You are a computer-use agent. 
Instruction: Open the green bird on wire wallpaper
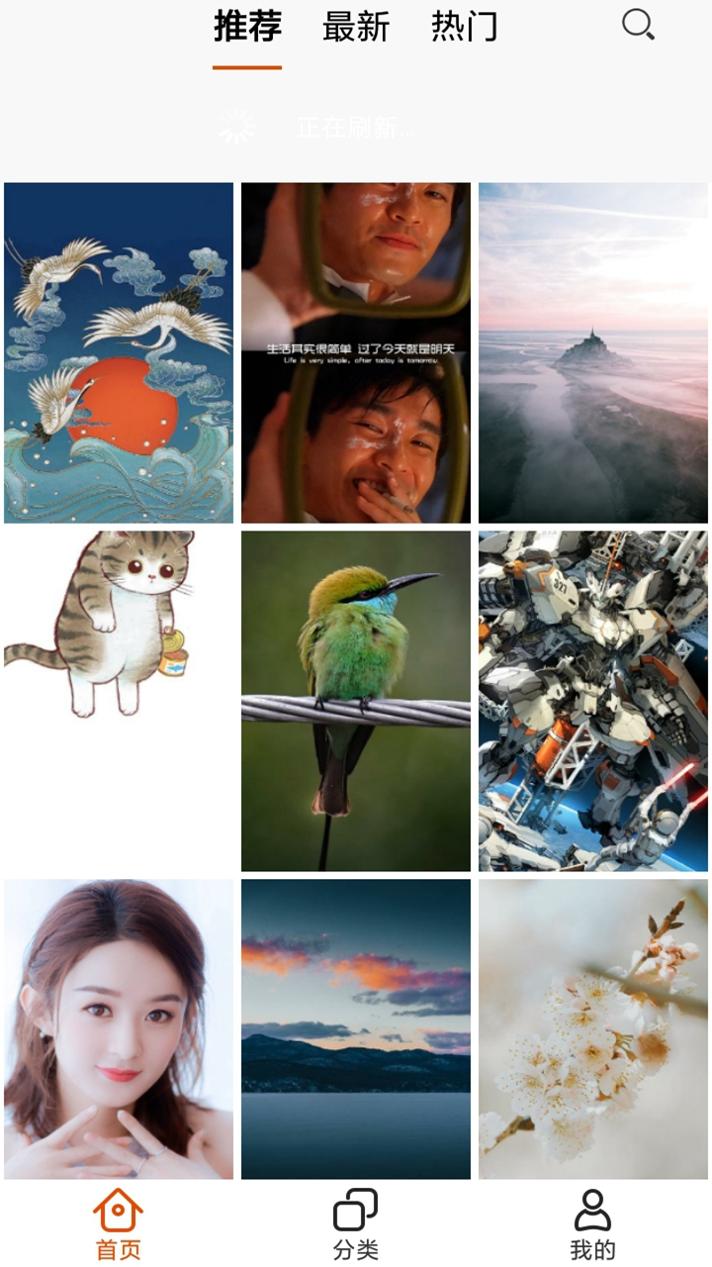pos(355,700)
